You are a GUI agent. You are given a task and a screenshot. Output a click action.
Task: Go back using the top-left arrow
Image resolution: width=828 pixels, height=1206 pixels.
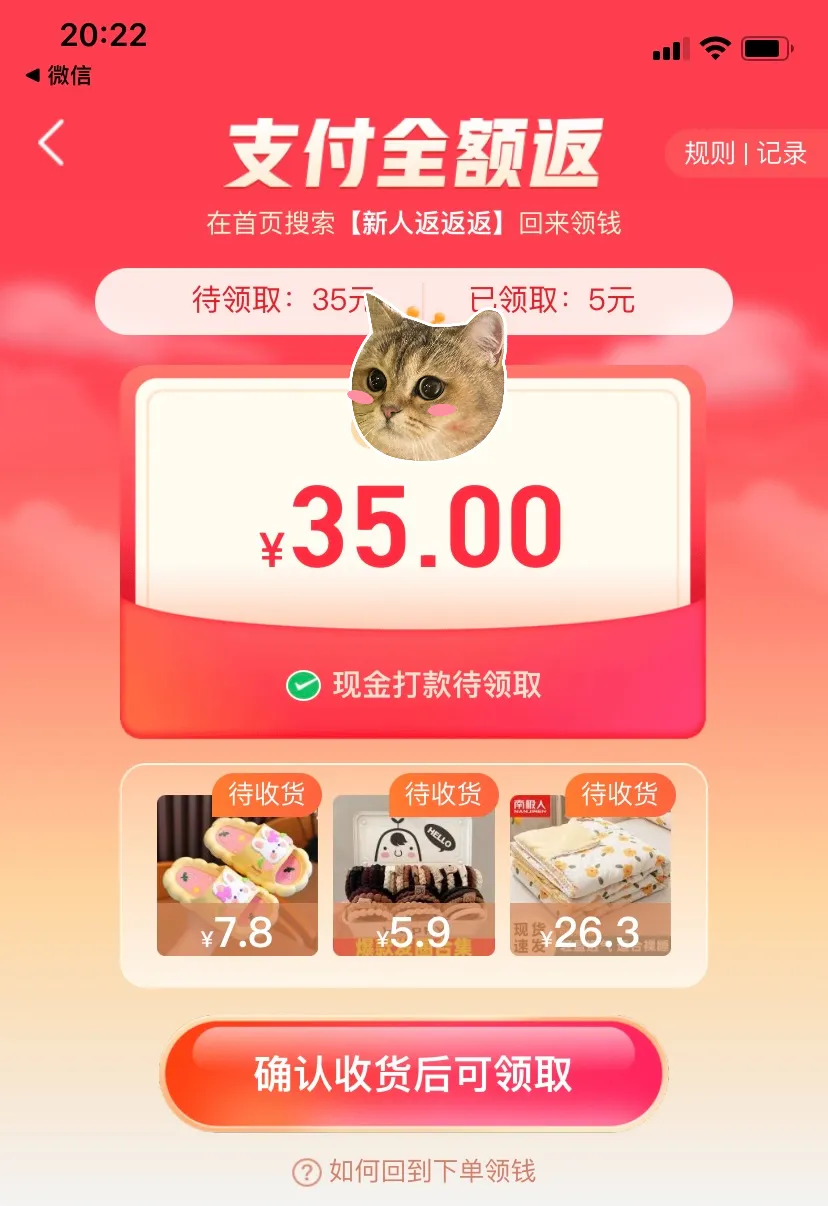pos(51,143)
